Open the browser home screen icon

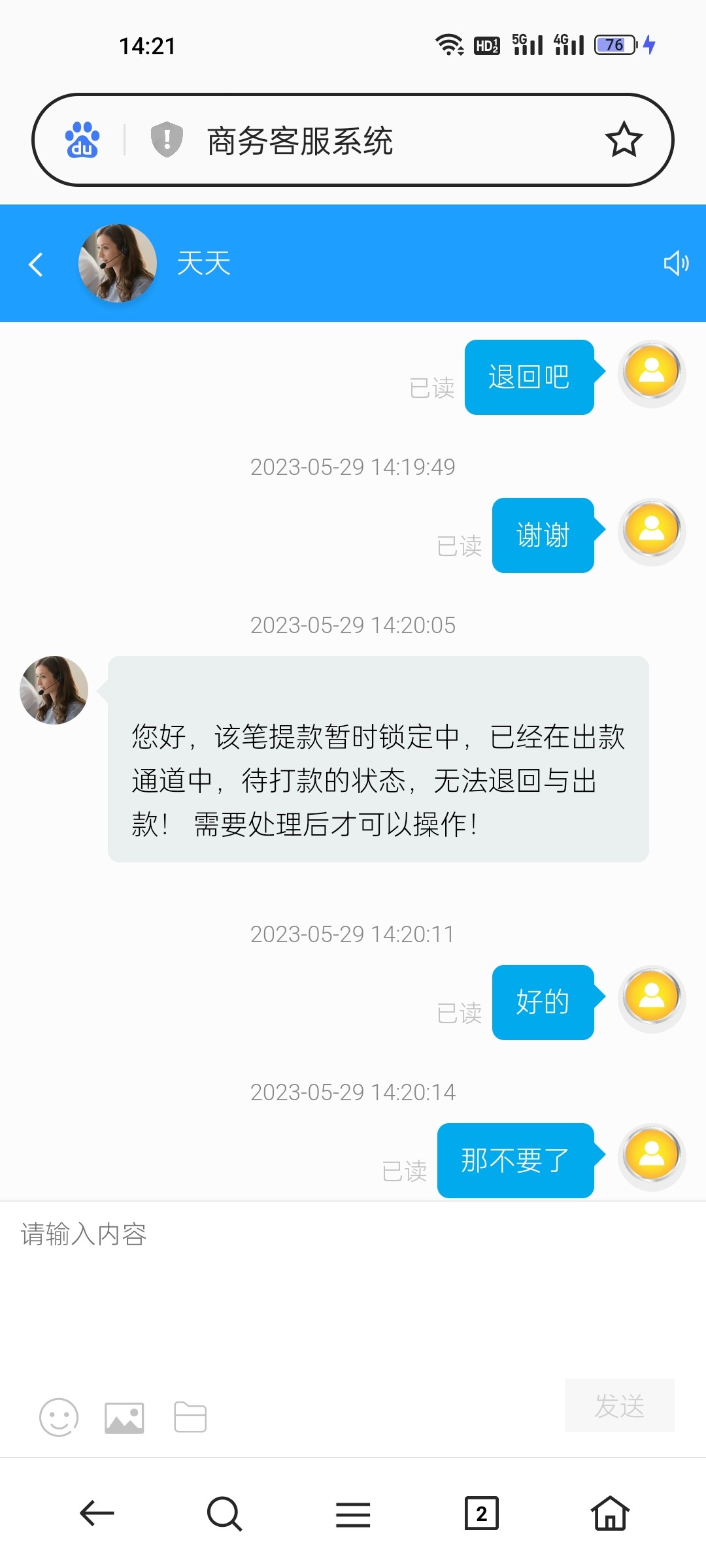pos(609,1514)
